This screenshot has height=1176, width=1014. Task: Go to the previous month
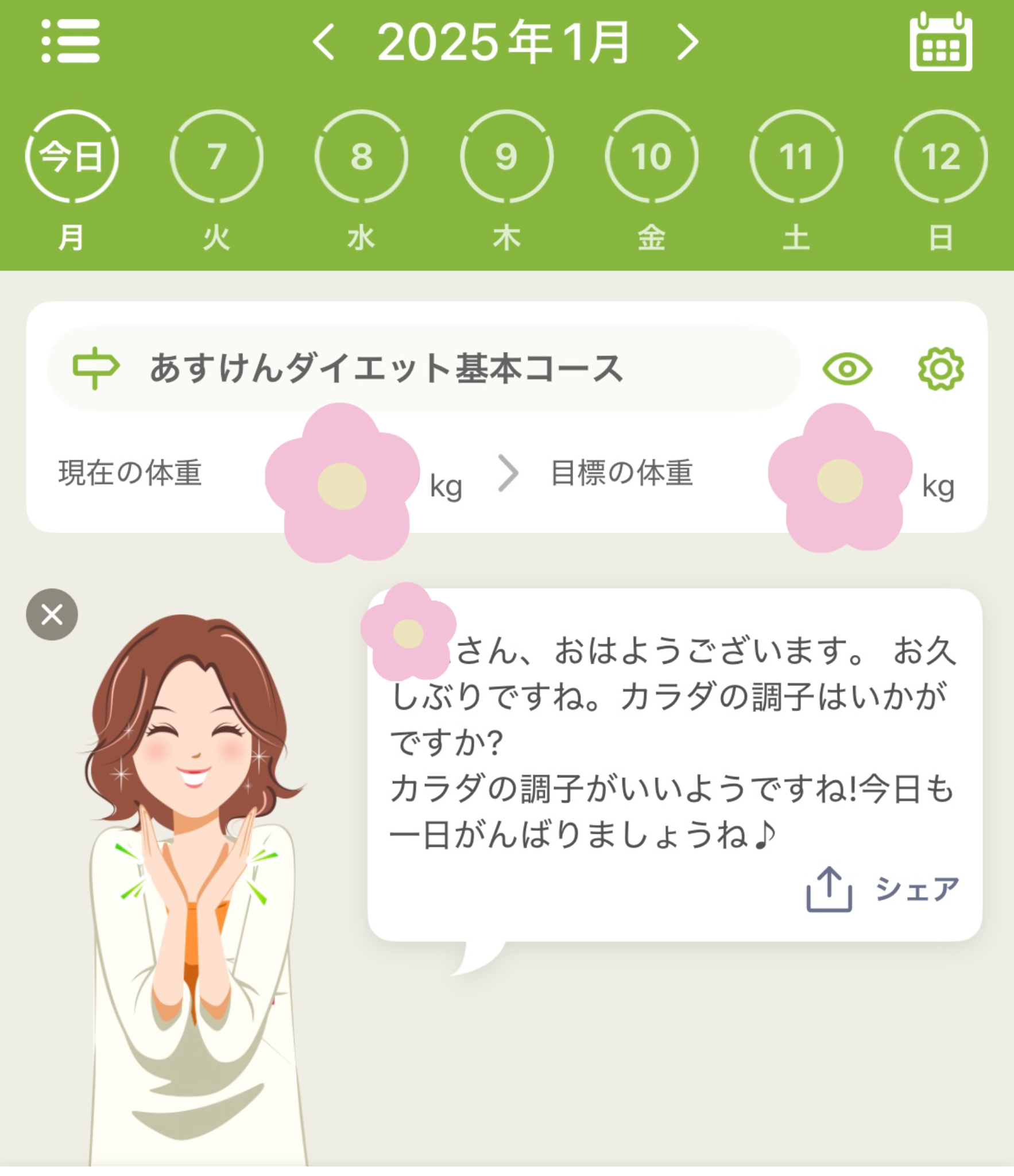coord(324,42)
